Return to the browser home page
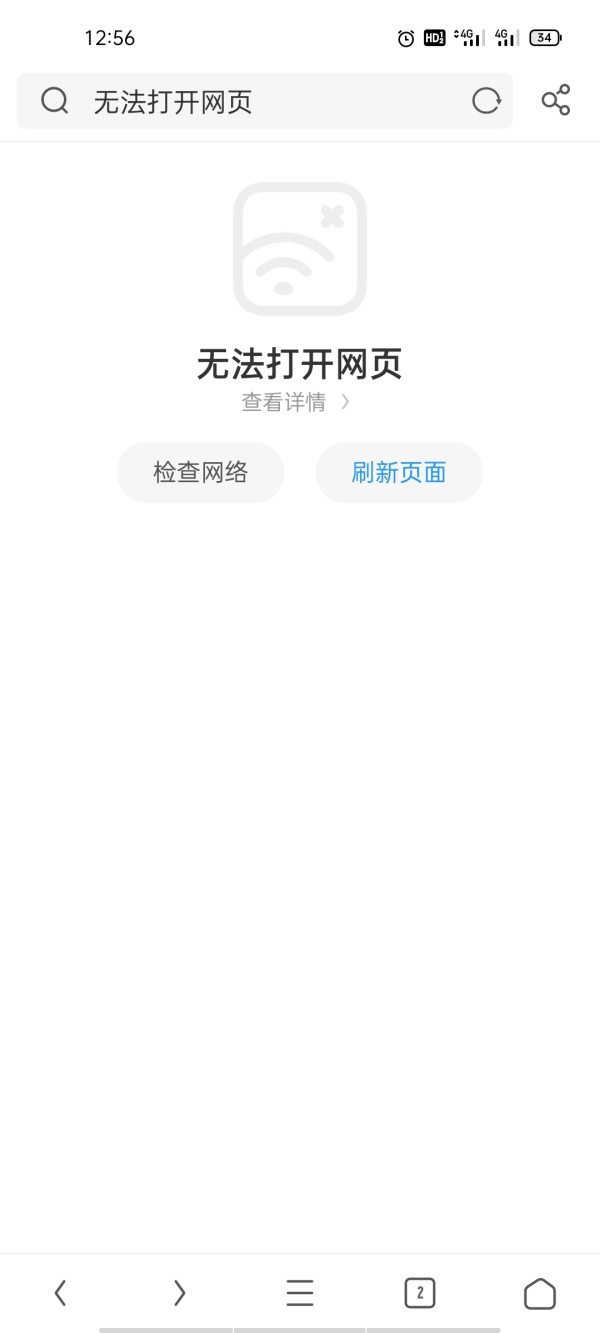 point(540,1293)
